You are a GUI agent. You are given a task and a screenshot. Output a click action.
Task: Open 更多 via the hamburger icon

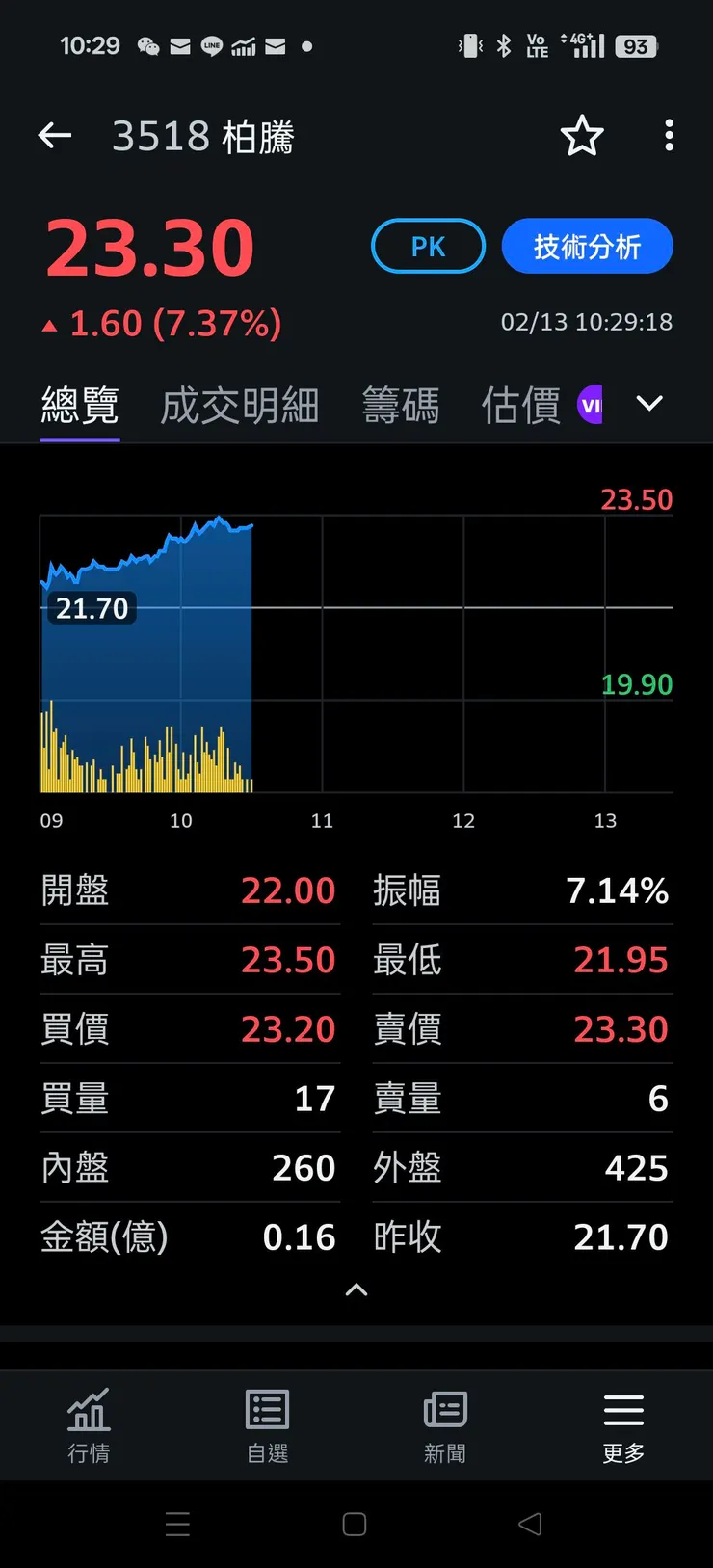[622, 1426]
